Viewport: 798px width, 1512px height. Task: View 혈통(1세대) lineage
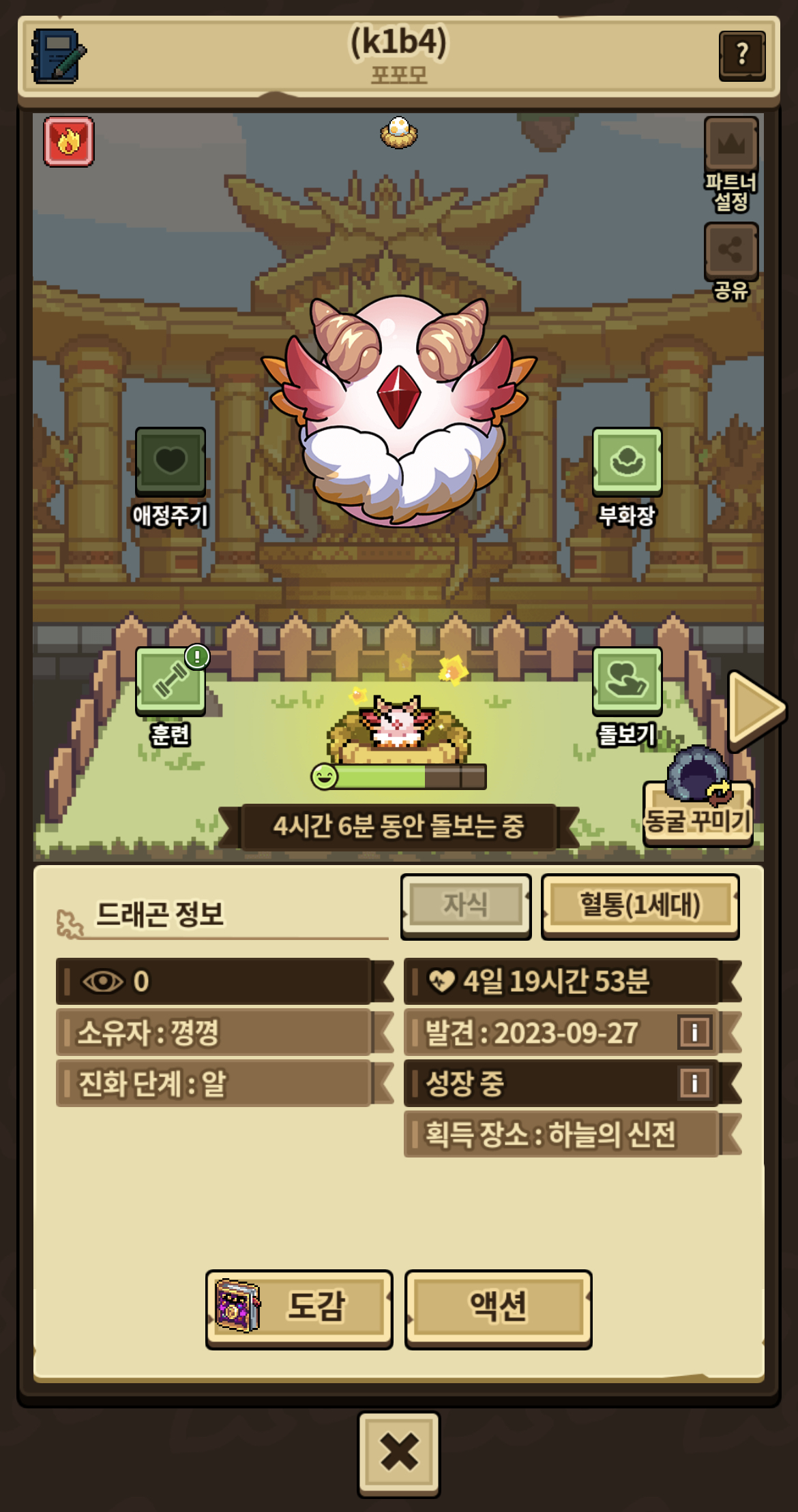click(640, 905)
